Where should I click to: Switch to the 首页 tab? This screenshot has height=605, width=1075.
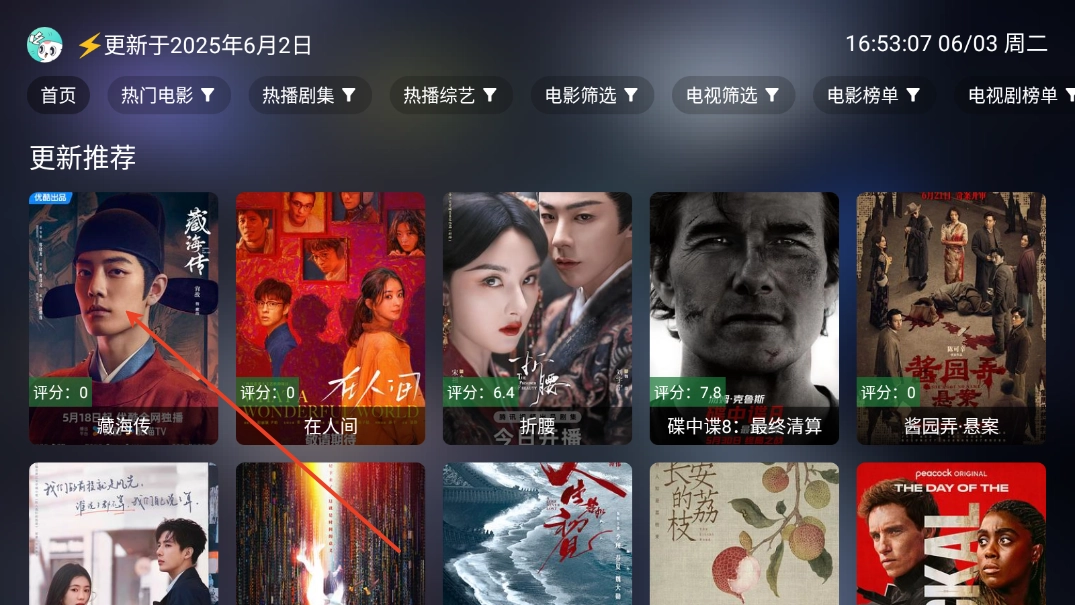pos(58,96)
